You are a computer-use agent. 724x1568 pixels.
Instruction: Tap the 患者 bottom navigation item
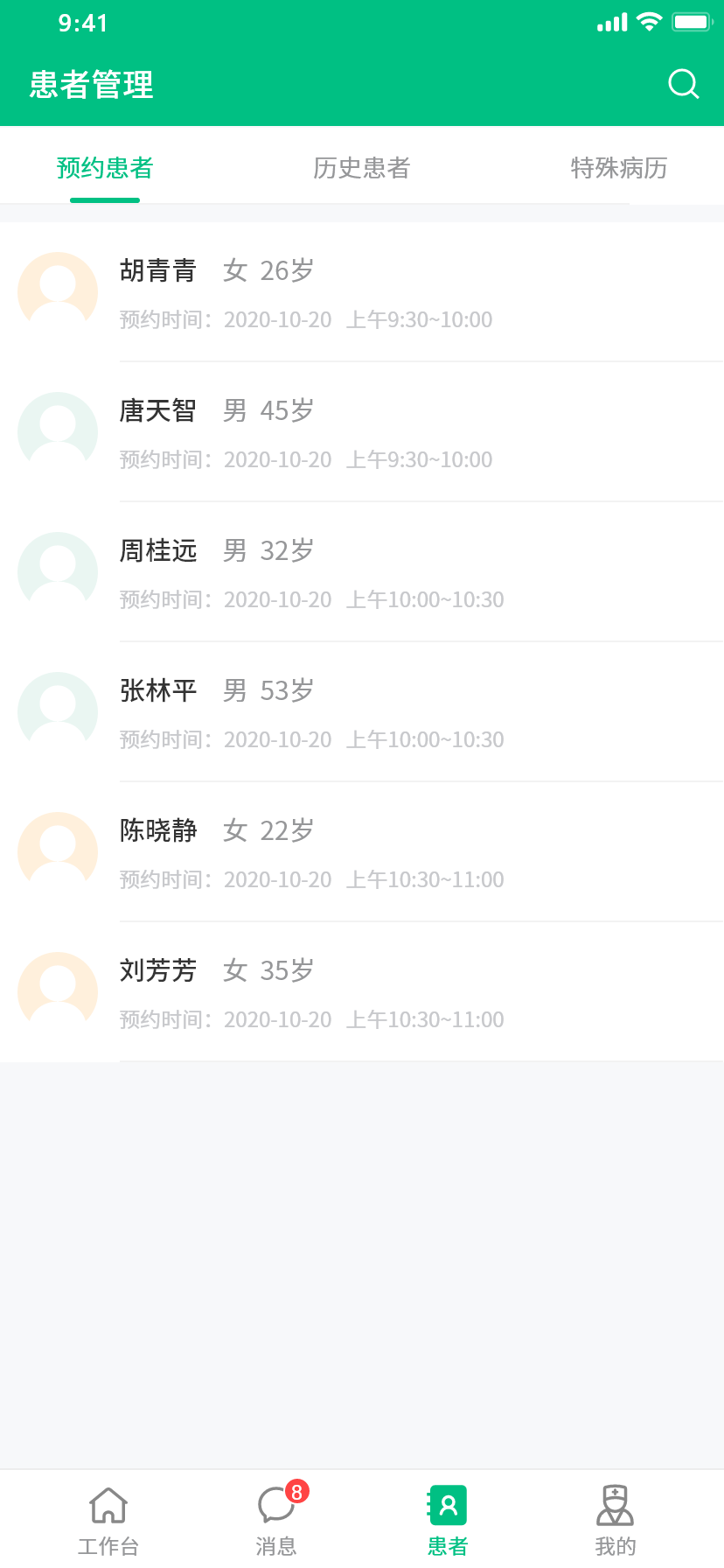coord(448,1521)
